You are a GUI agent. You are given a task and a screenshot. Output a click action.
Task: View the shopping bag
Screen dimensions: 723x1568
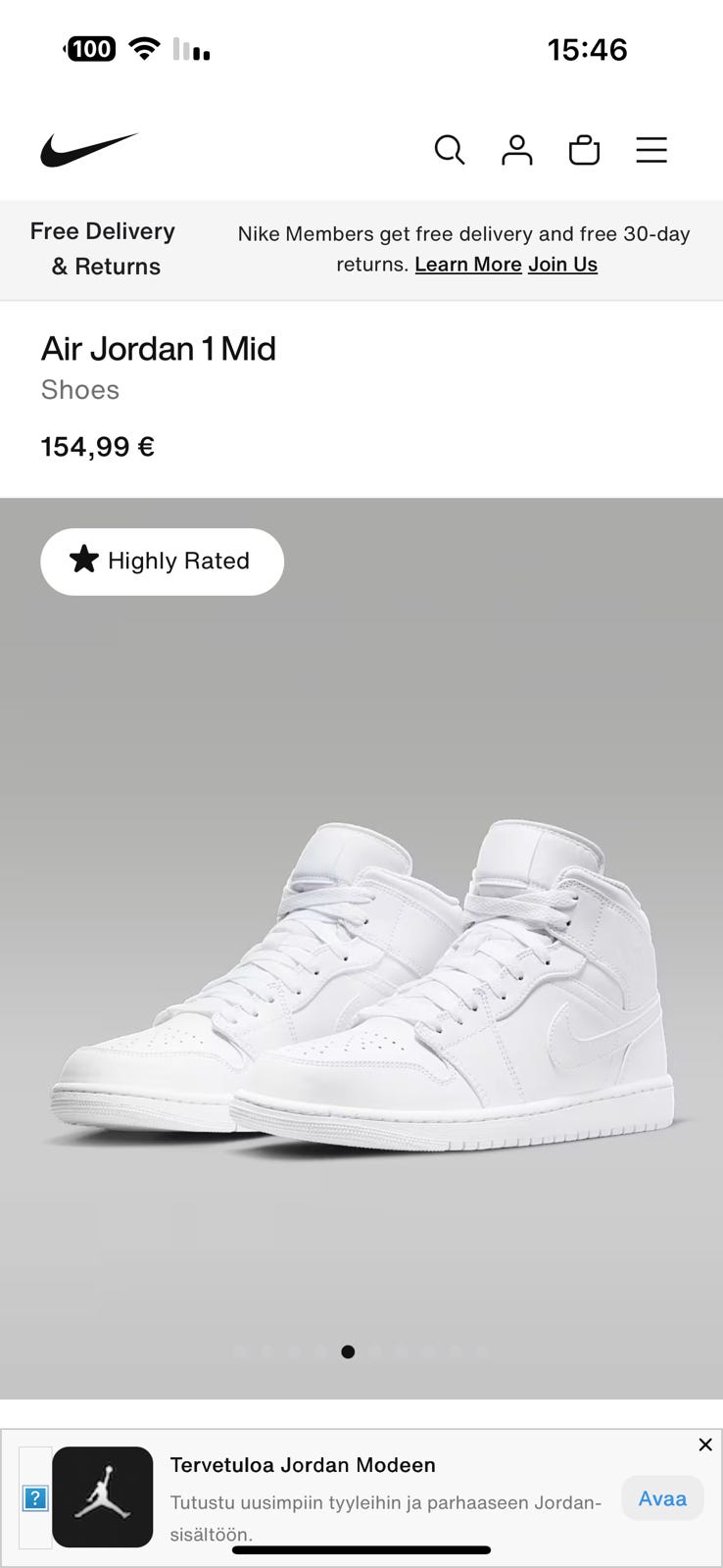click(584, 150)
